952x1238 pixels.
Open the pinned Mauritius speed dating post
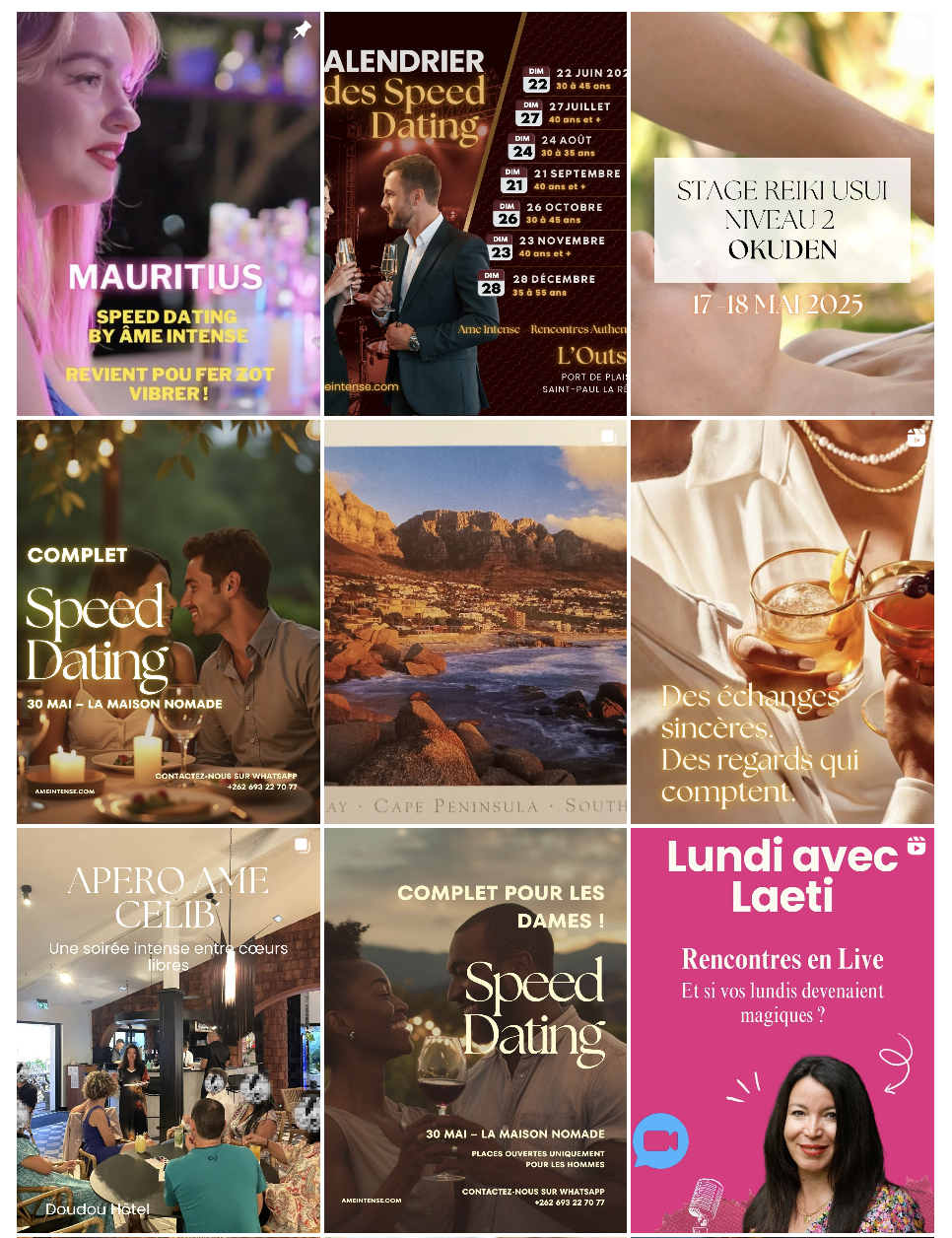click(x=168, y=214)
